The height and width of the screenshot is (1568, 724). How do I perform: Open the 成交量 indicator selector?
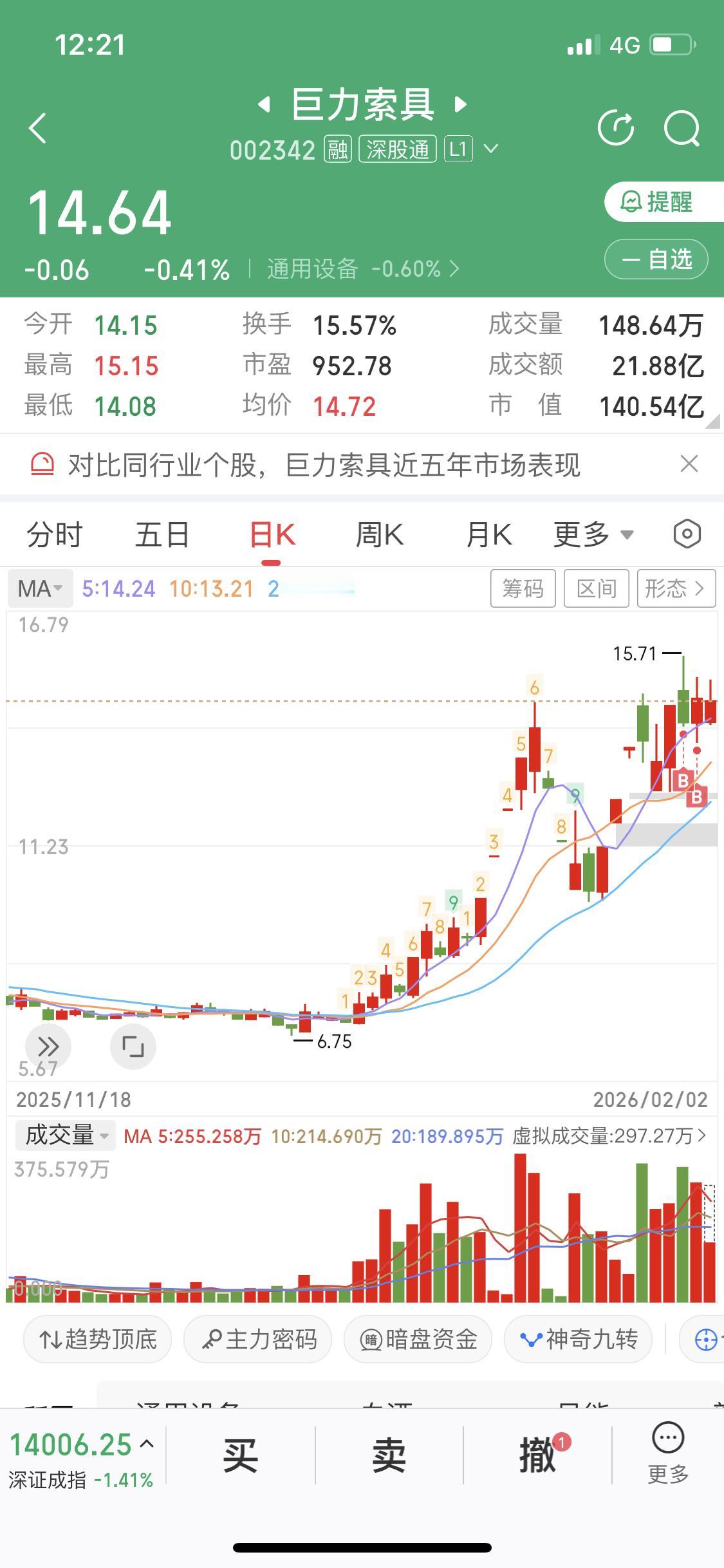pos(64,1135)
